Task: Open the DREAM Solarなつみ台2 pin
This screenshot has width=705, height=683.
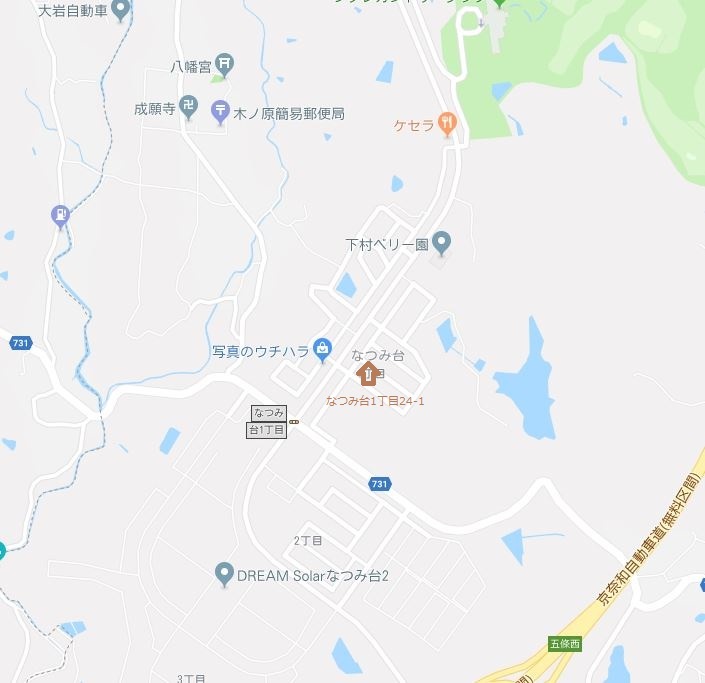Action: tap(224, 575)
